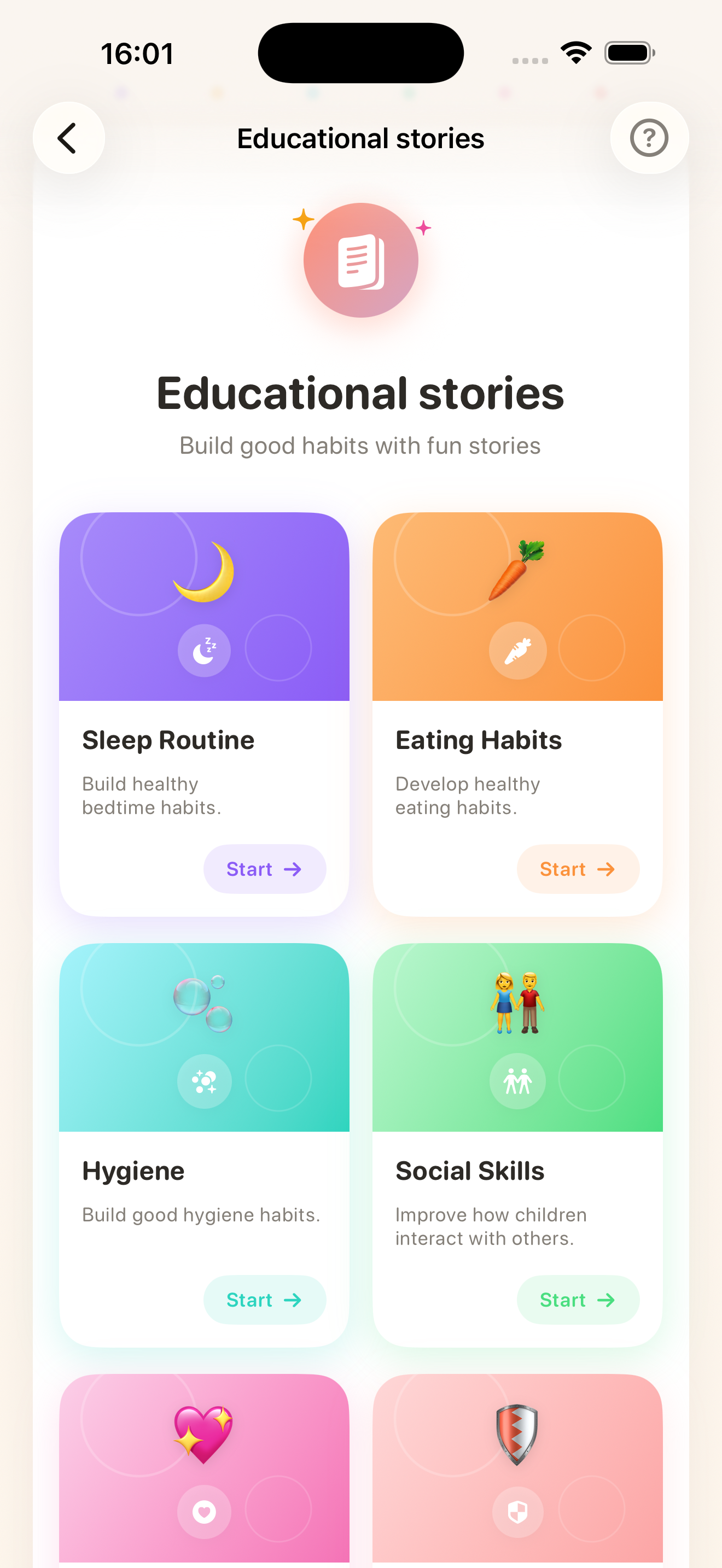Tap the heart badge icon on pink card
This screenshot has height=1568, width=722.
(205, 1512)
